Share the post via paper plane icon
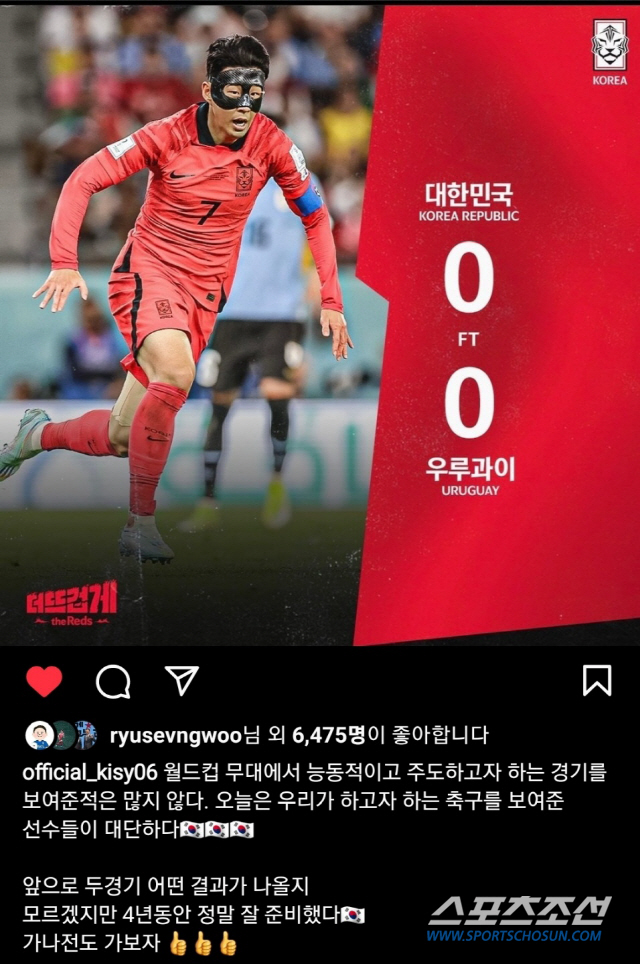This screenshot has height=964, width=640. pos(181,680)
